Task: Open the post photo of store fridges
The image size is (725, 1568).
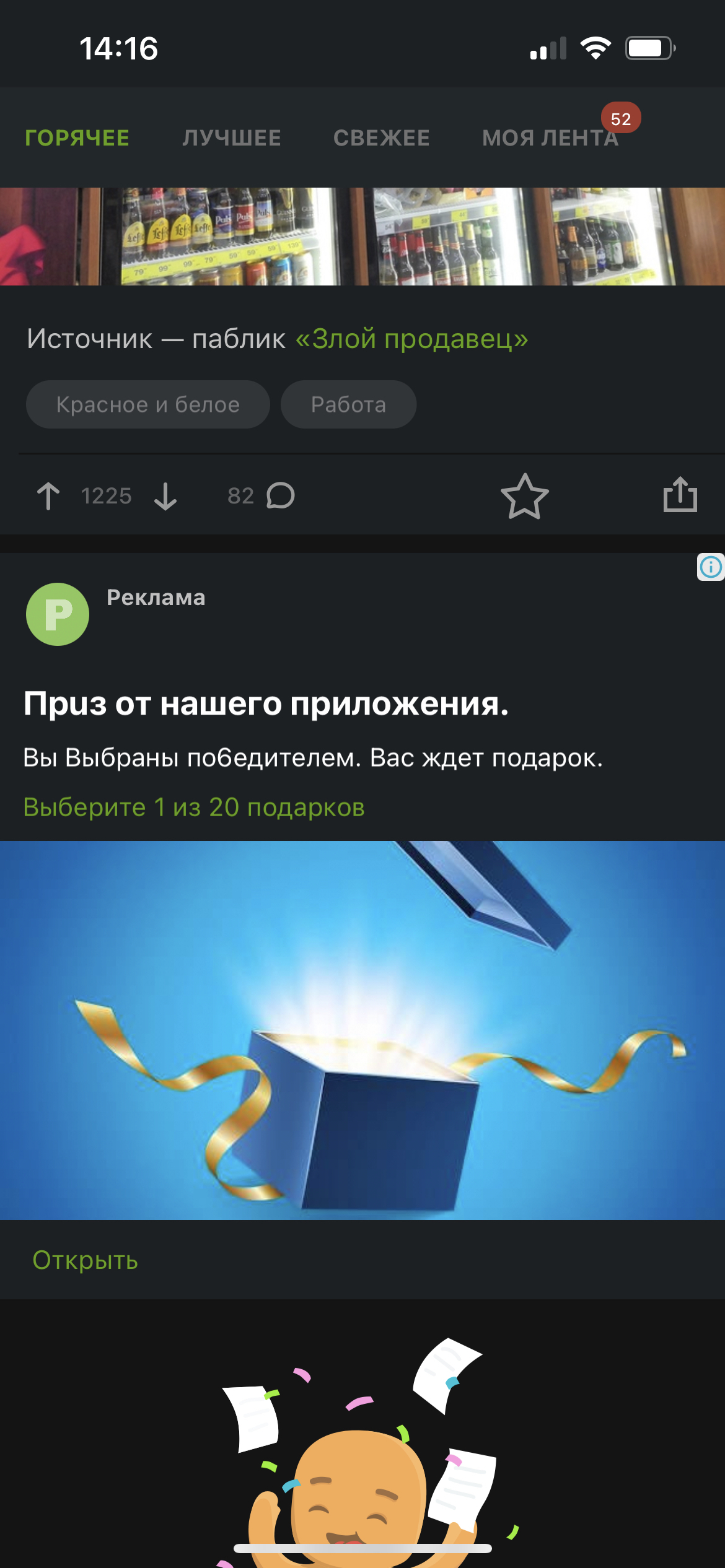Action: pyautogui.click(x=362, y=237)
